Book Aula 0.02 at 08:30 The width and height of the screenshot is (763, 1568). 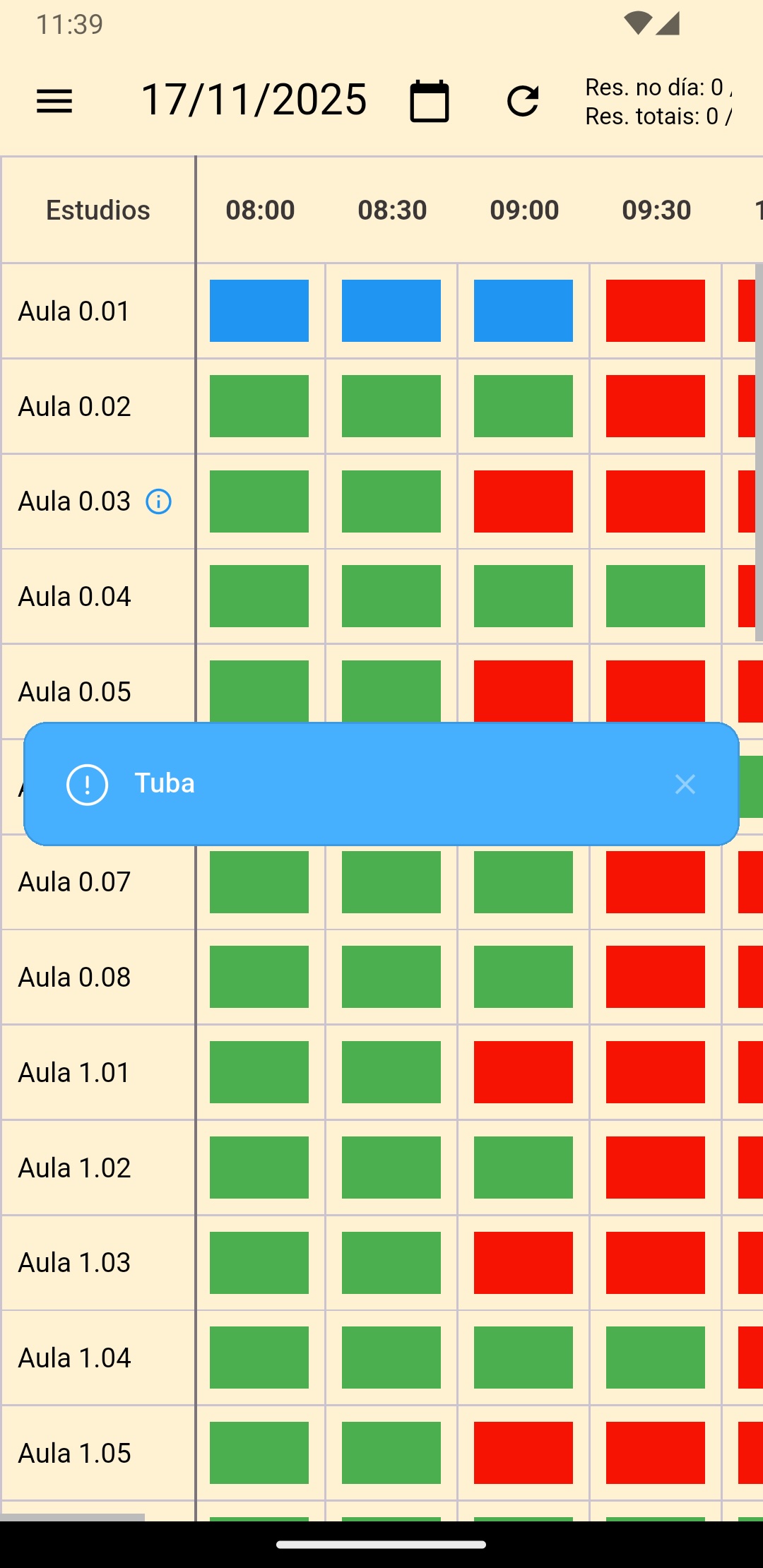(391, 406)
